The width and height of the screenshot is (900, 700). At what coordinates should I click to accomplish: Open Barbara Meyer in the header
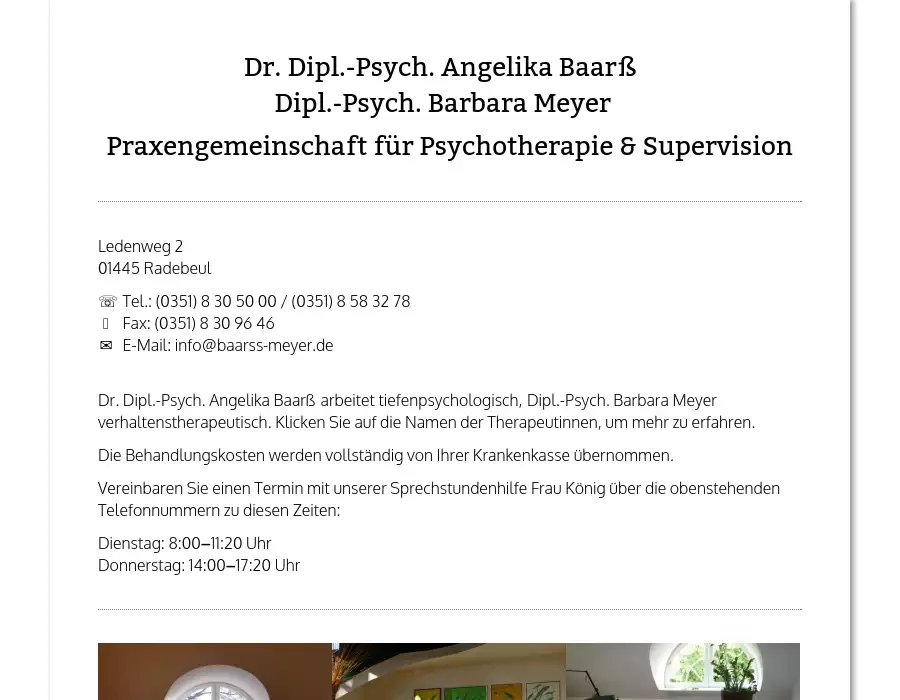pyautogui.click(x=442, y=104)
